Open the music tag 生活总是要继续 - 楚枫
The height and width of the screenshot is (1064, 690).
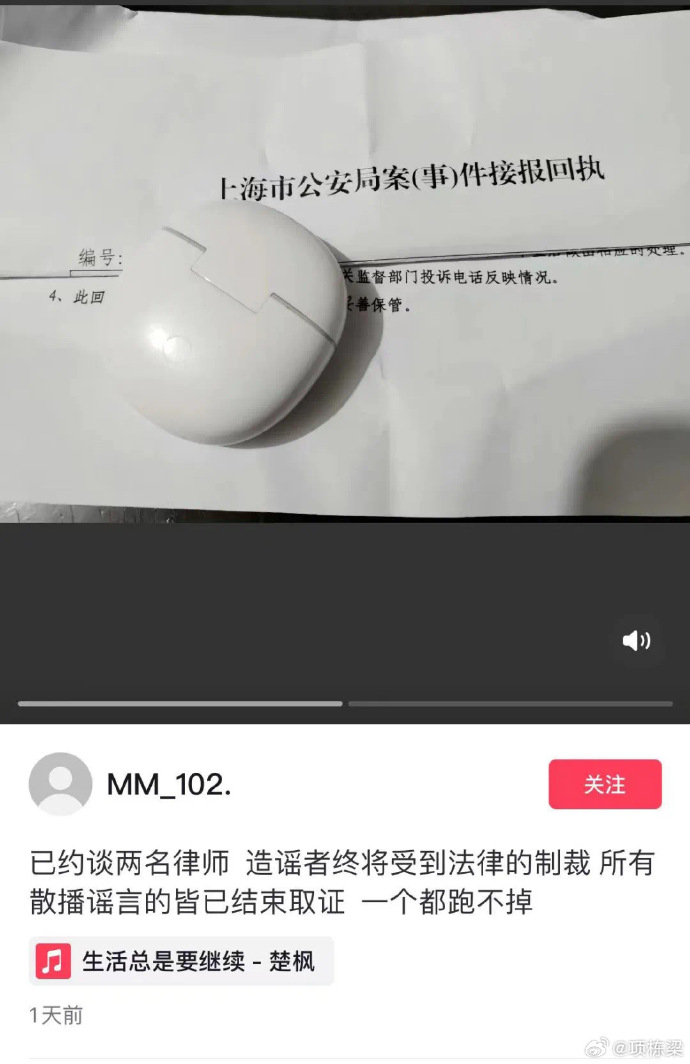(x=181, y=961)
